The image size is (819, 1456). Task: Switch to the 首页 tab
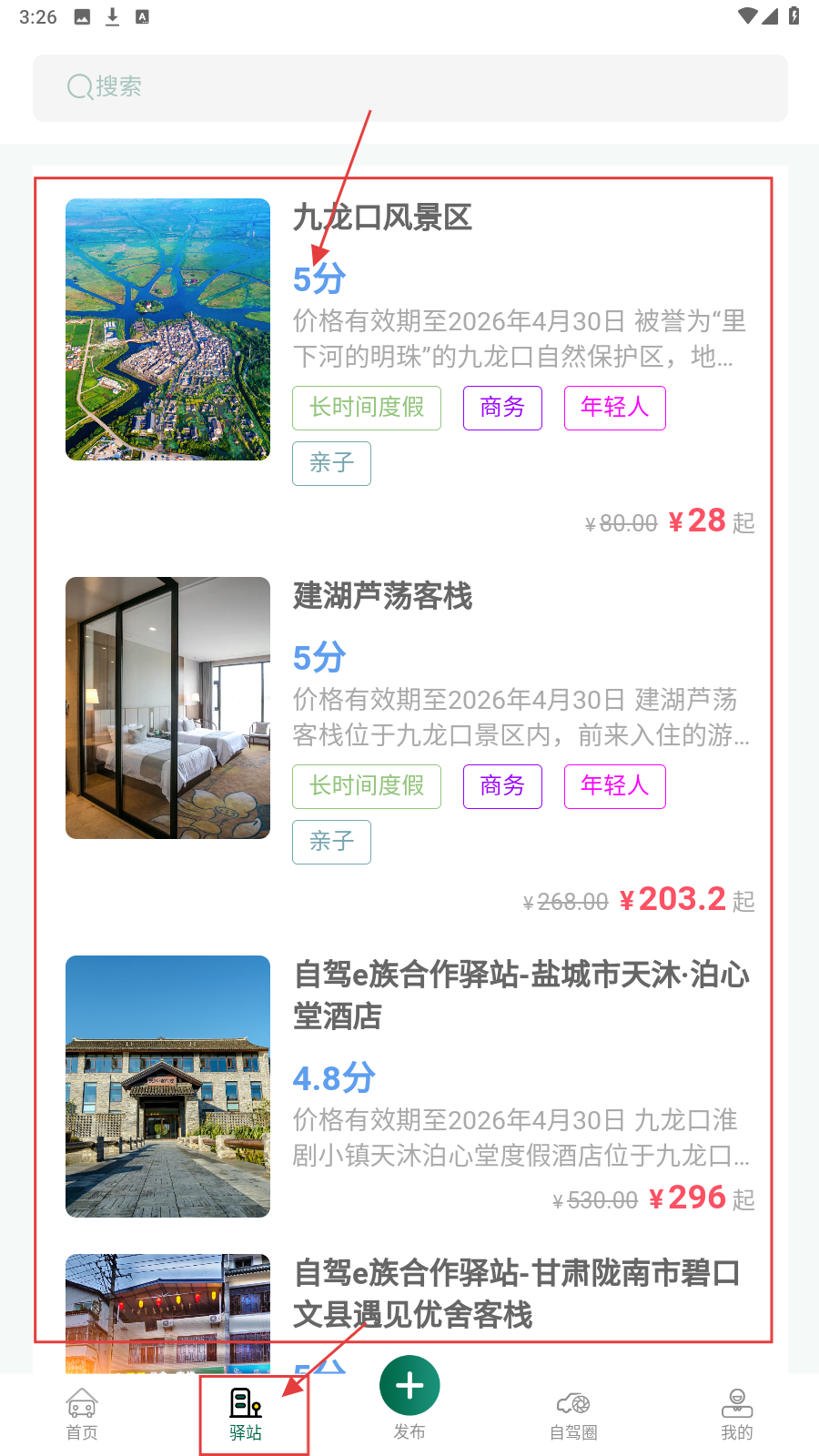click(82, 1414)
